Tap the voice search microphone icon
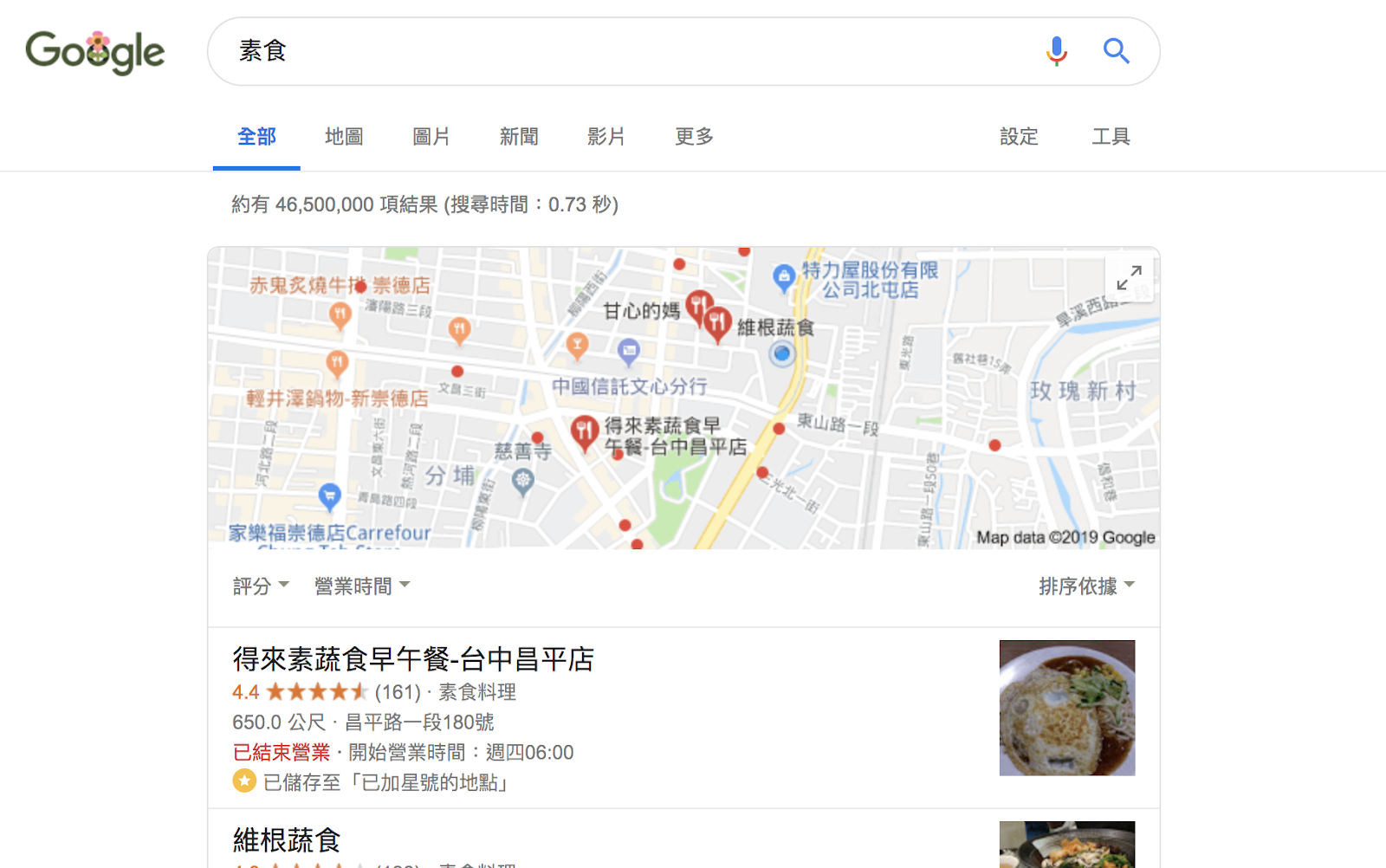 point(1056,51)
